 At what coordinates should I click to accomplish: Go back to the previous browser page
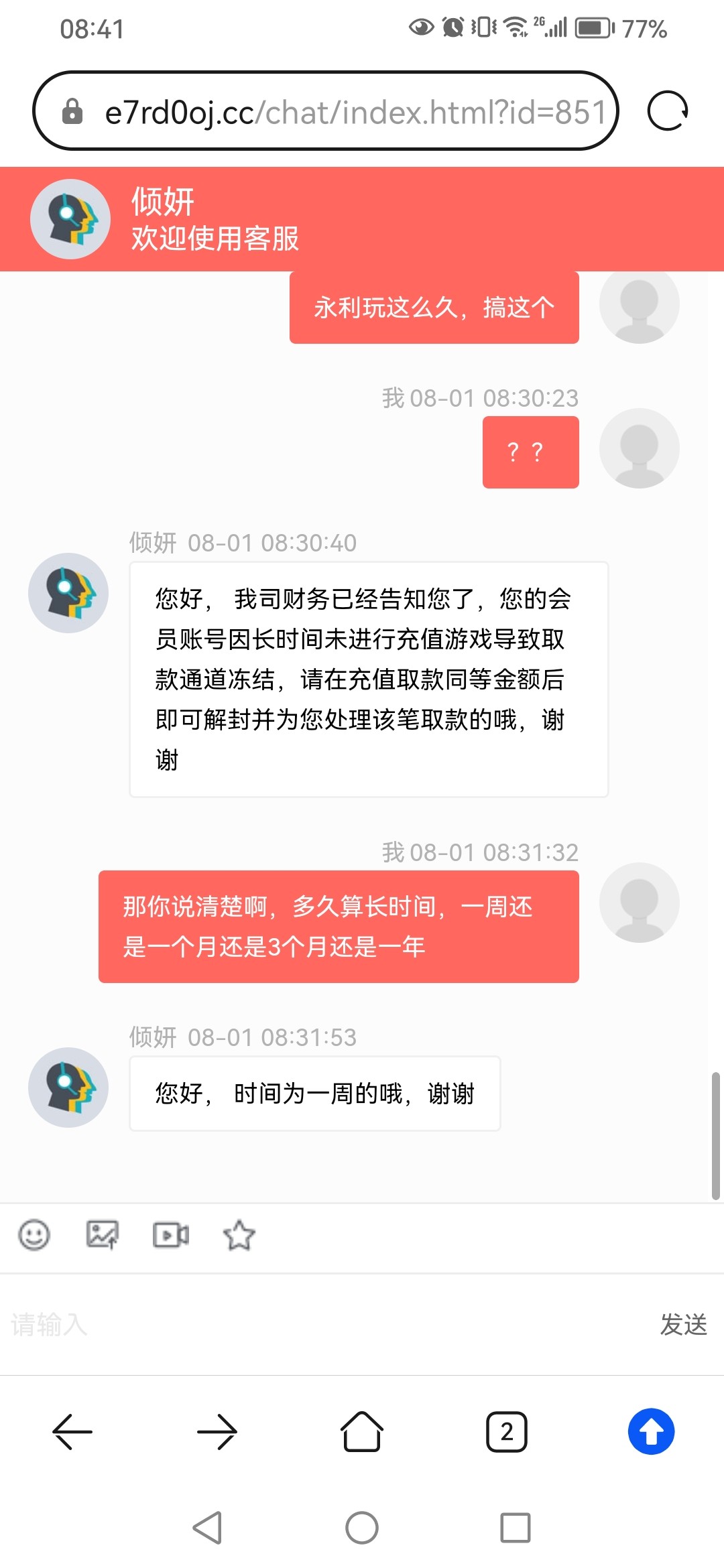(x=72, y=1432)
